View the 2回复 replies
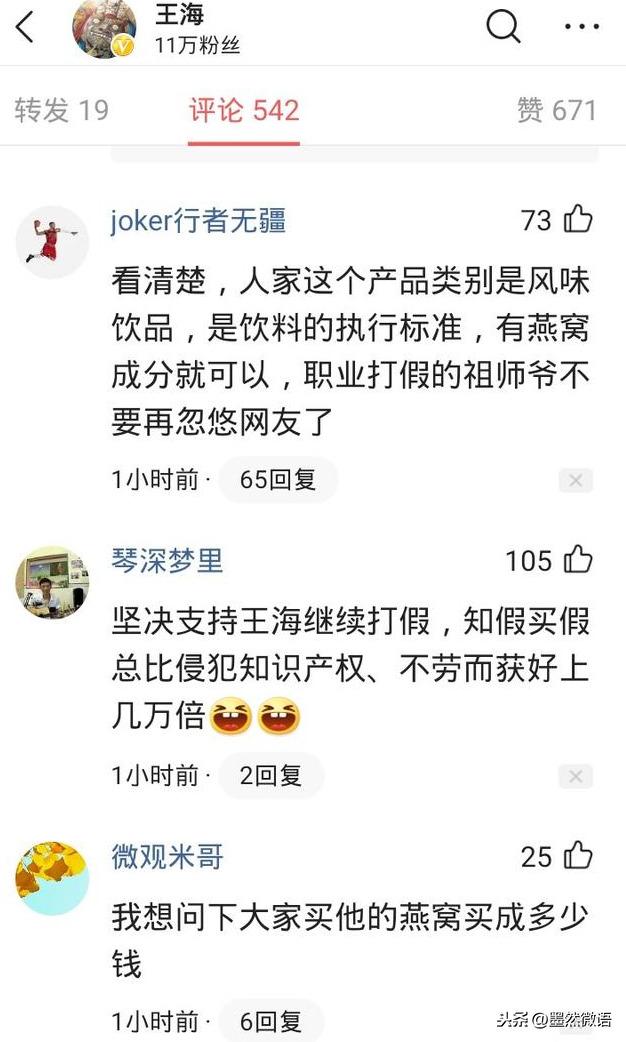The height and width of the screenshot is (1042, 626). tap(270, 775)
